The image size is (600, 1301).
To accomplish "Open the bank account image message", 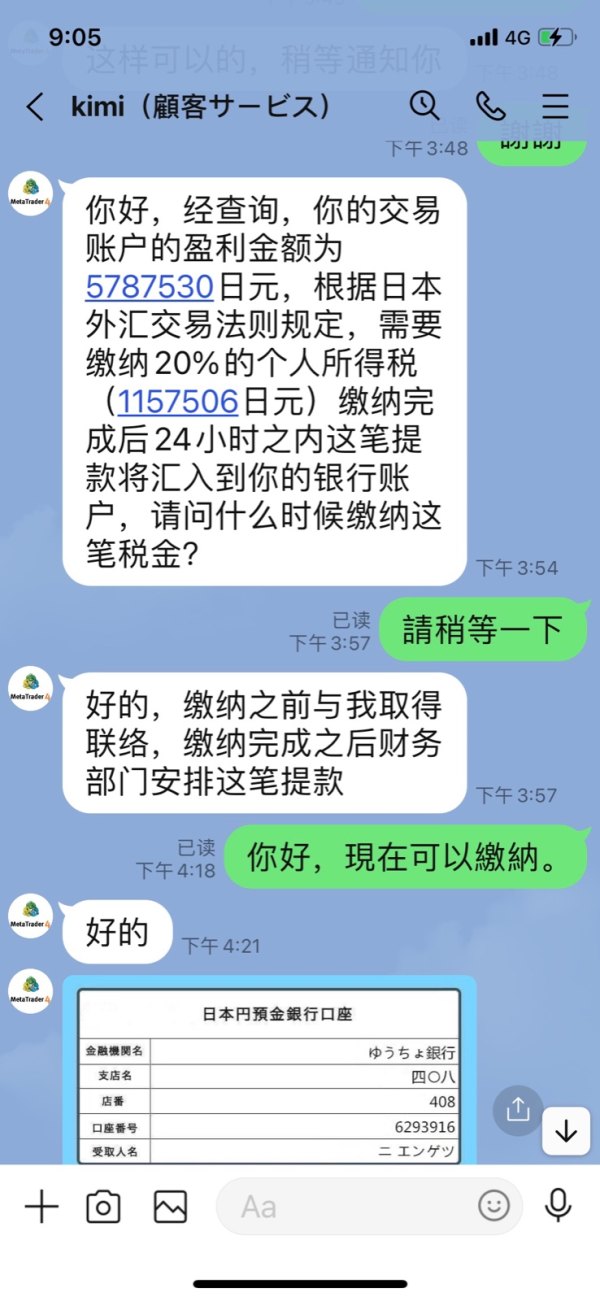I will pos(269,1070).
